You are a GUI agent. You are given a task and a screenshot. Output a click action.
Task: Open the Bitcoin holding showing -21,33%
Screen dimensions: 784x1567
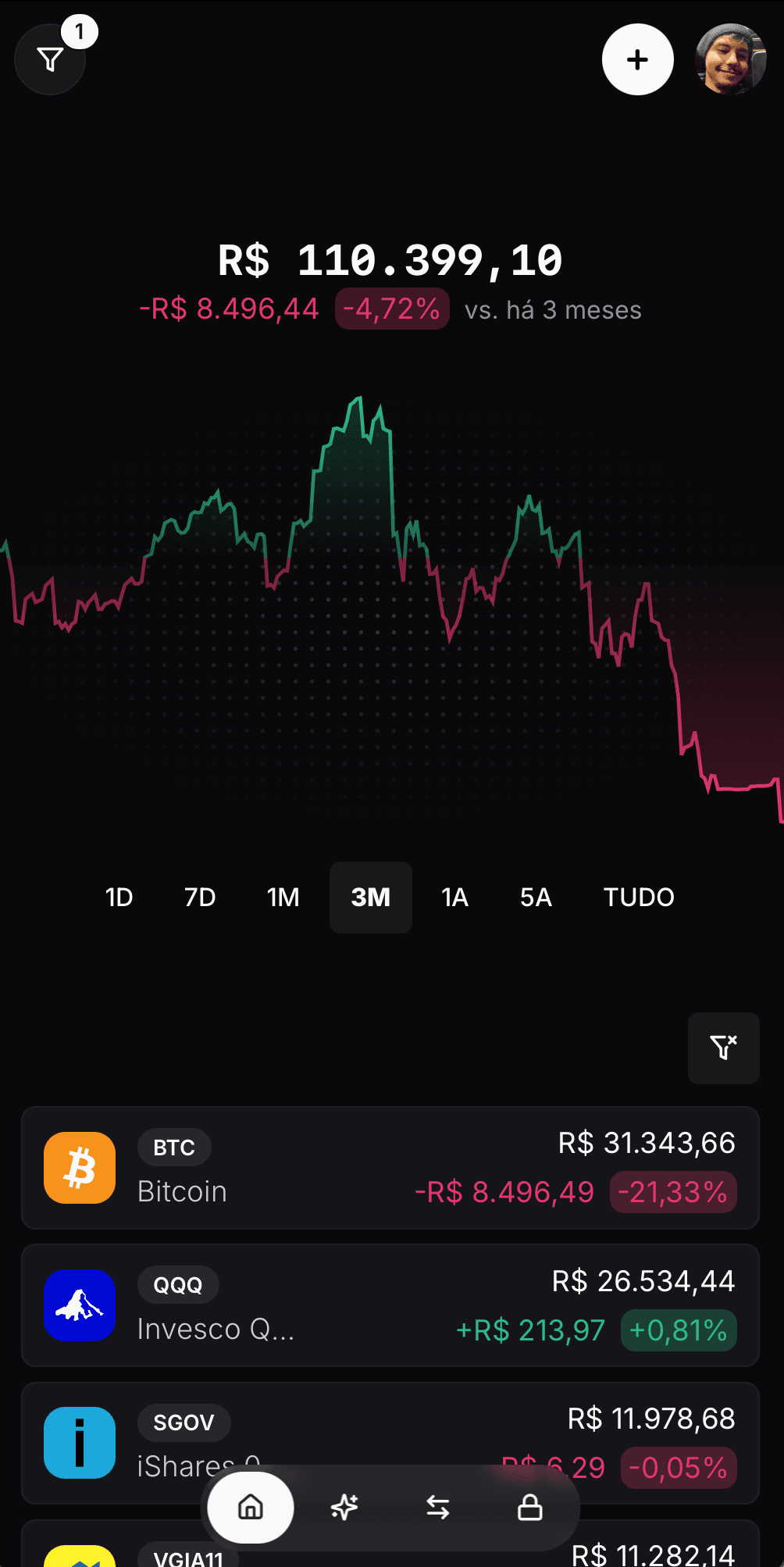click(390, 1167)
